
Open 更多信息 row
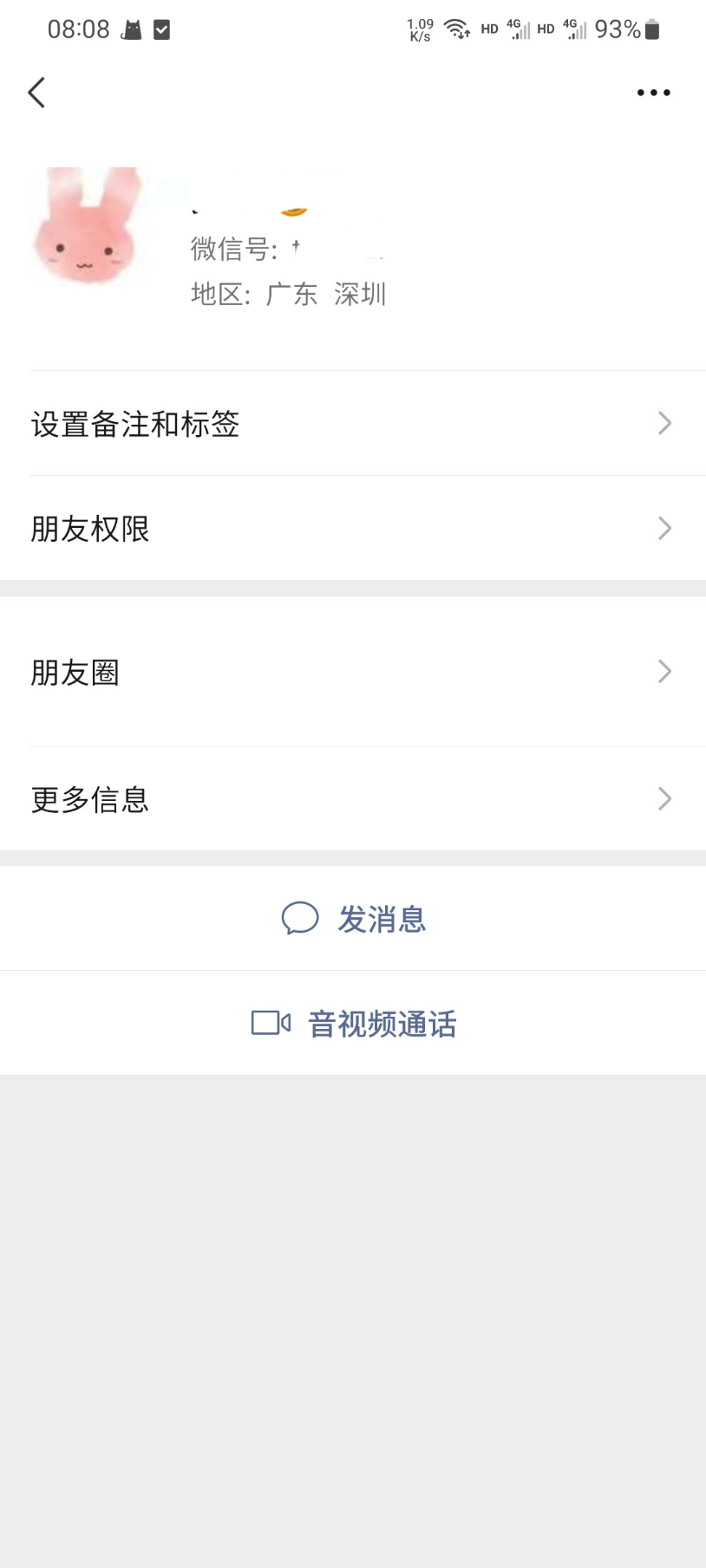tap(353, 798)
